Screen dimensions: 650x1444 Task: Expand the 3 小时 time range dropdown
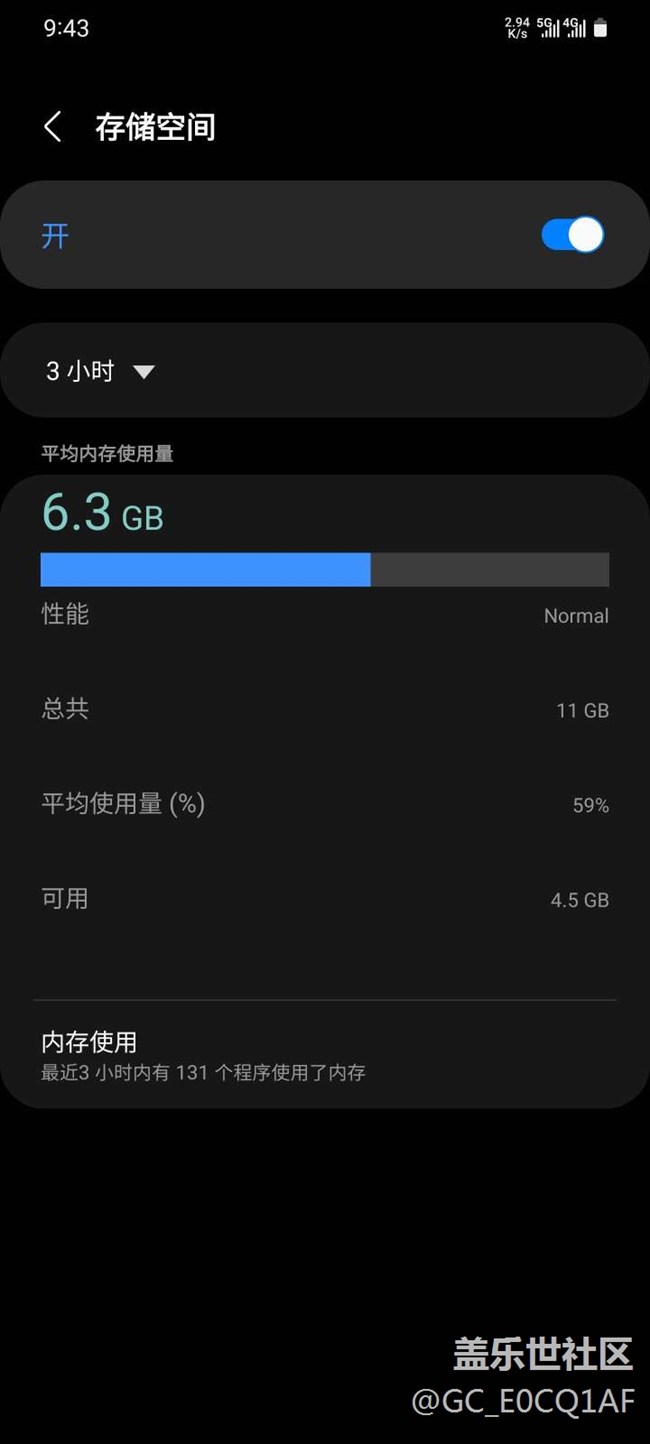(100, 371)
